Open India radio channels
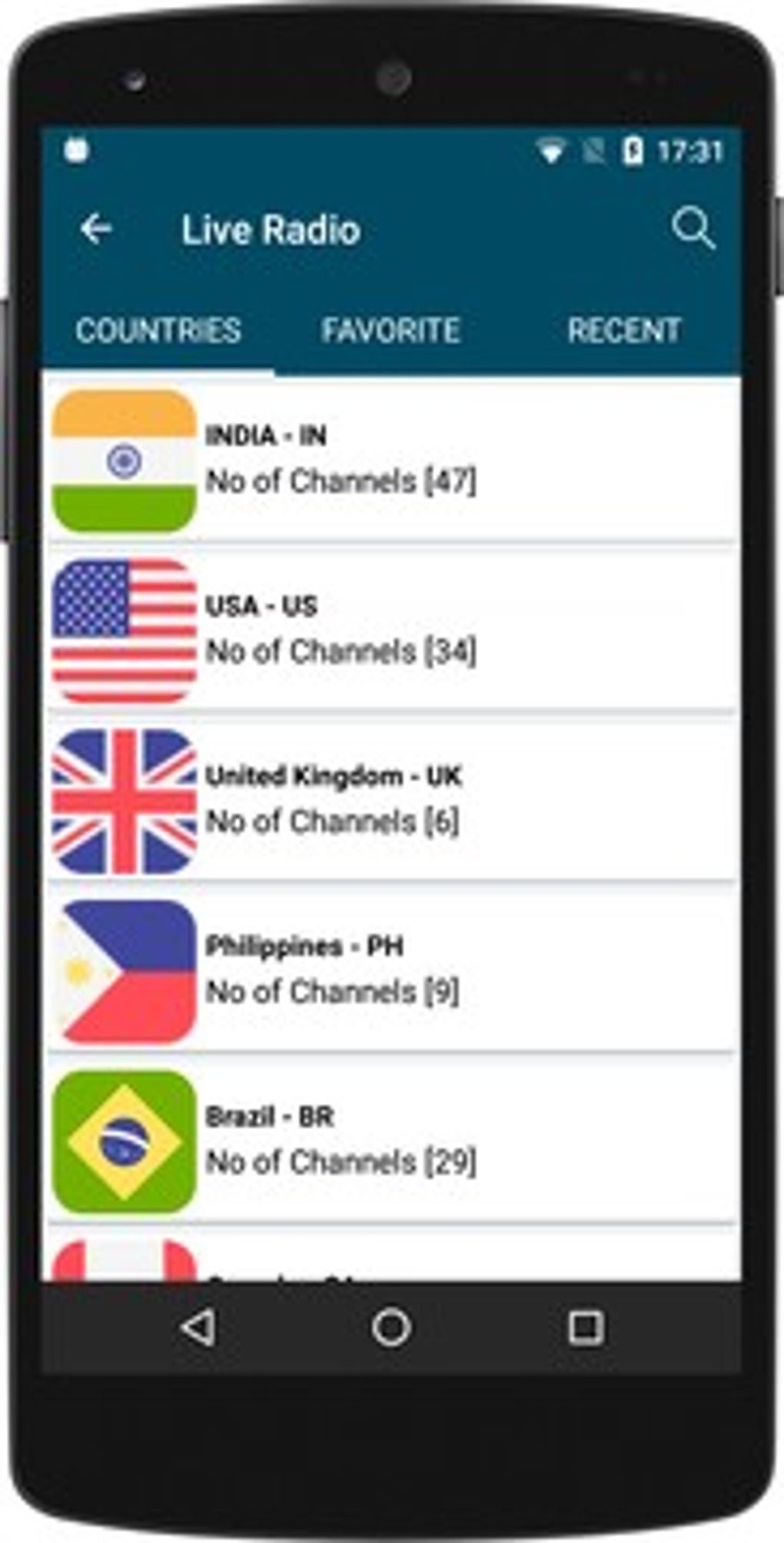The height and width of the screenshot is (1543, 784). 390,461
